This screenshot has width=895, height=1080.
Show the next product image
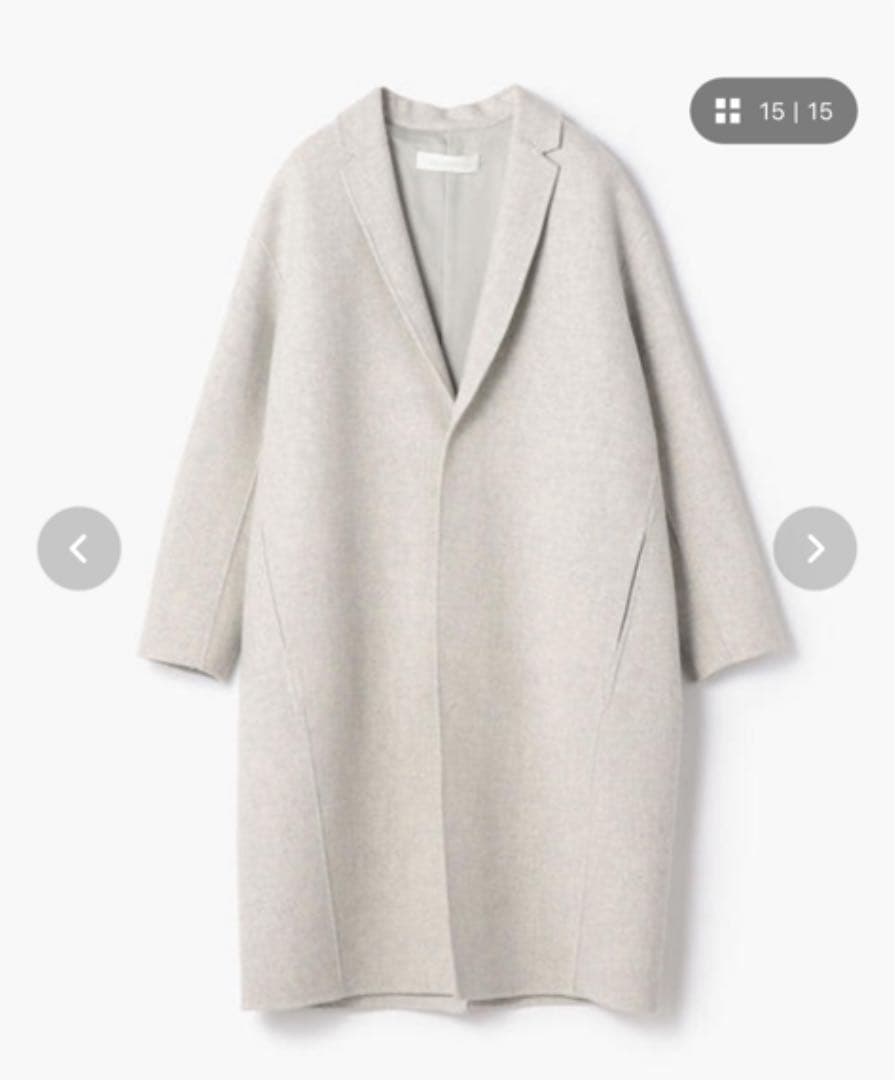click(x=815, y=548)
